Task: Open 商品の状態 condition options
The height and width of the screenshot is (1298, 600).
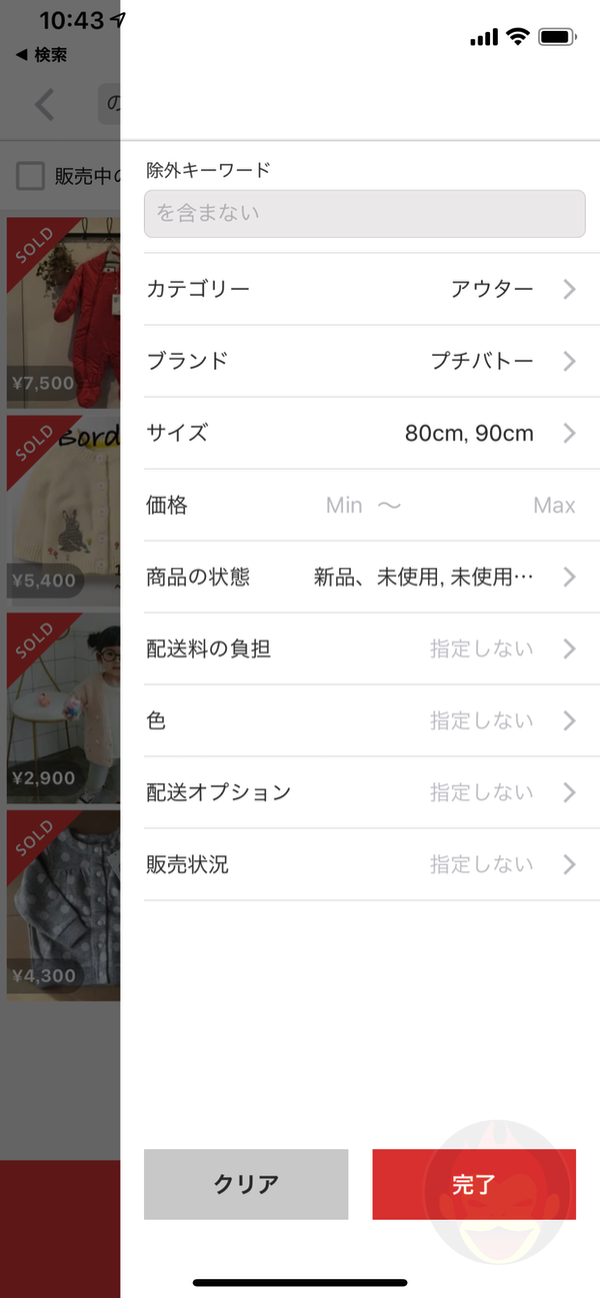Action: tap(360, 577)
